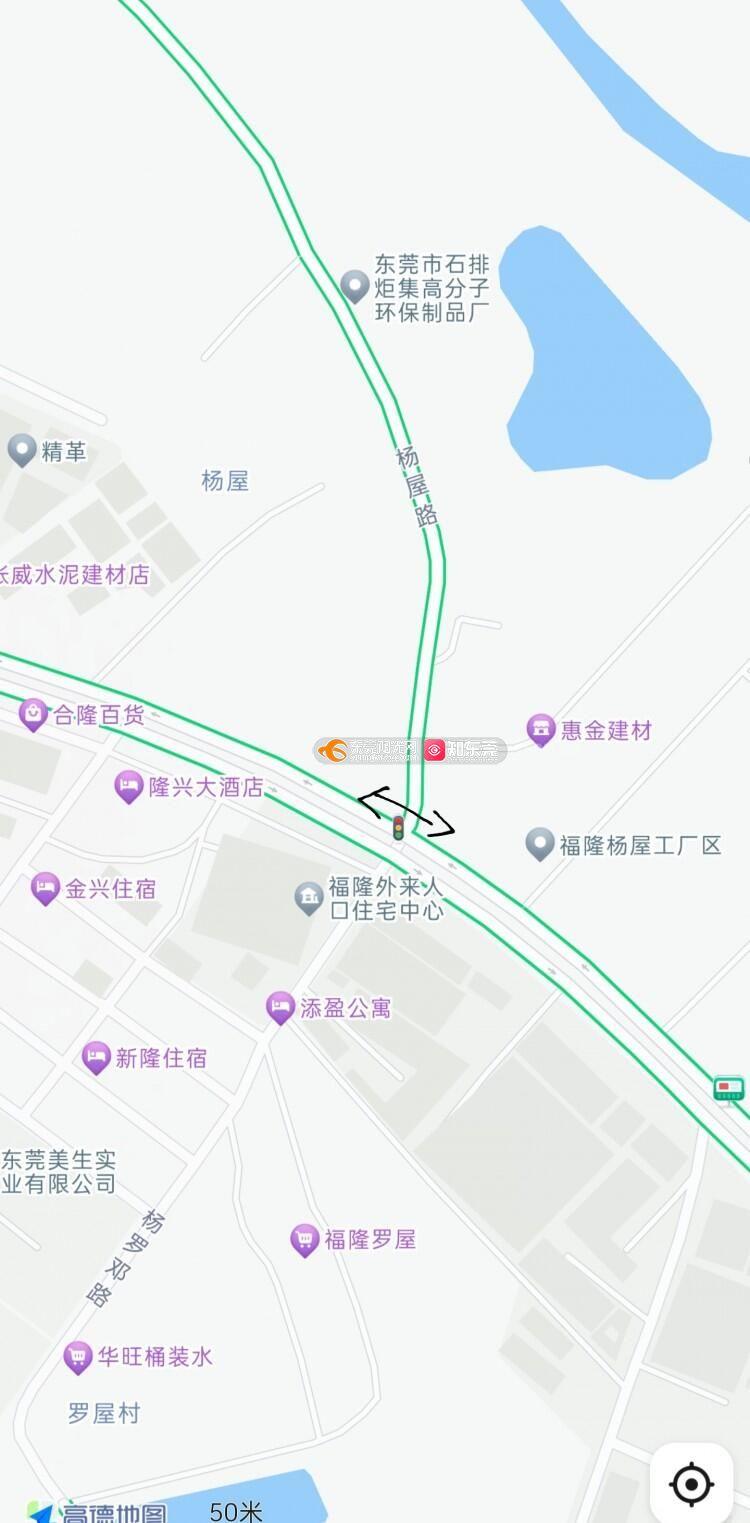
Task: Select the 福隆杨屋工厂区 location pin
Action: pos(540,844)
